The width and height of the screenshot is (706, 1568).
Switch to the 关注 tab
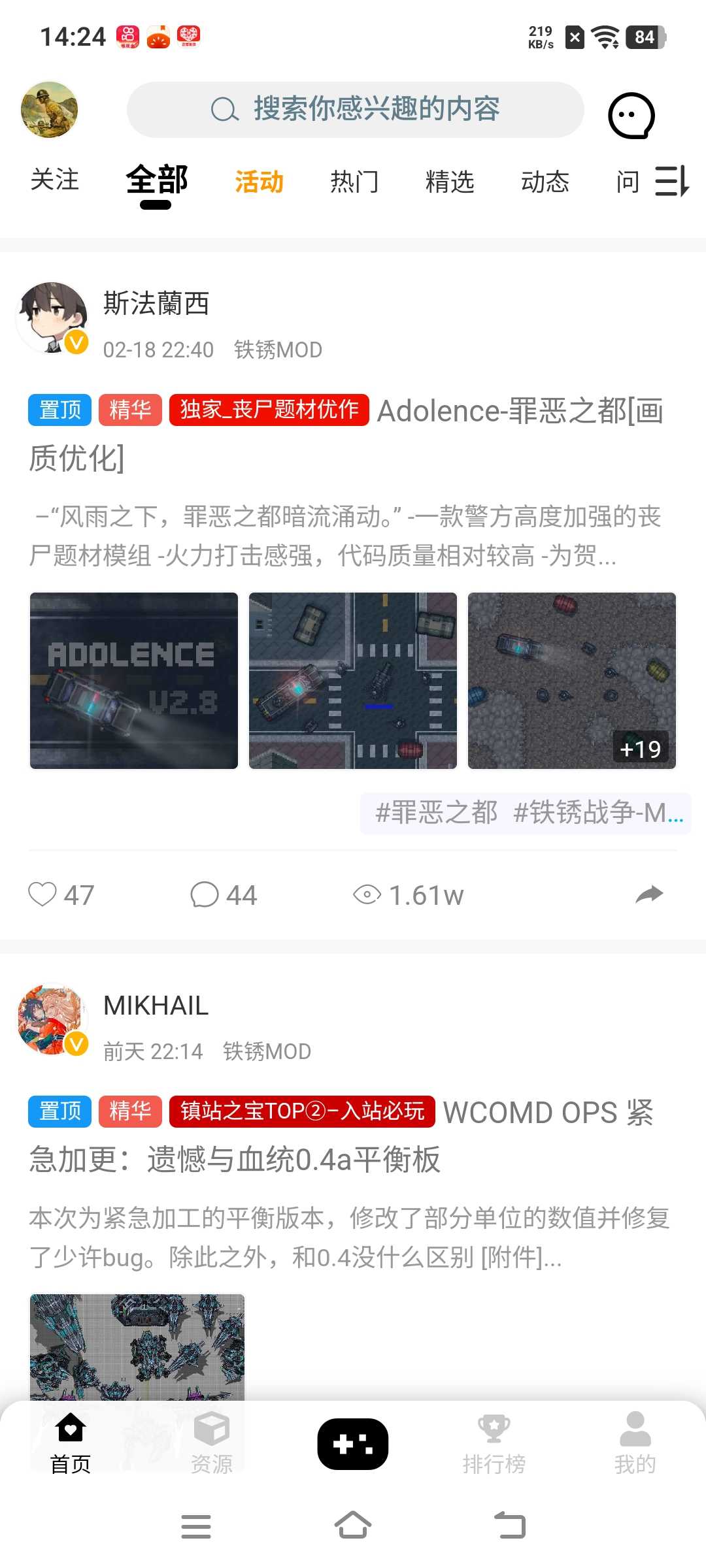pyautogui.click(x=55, y=180)
